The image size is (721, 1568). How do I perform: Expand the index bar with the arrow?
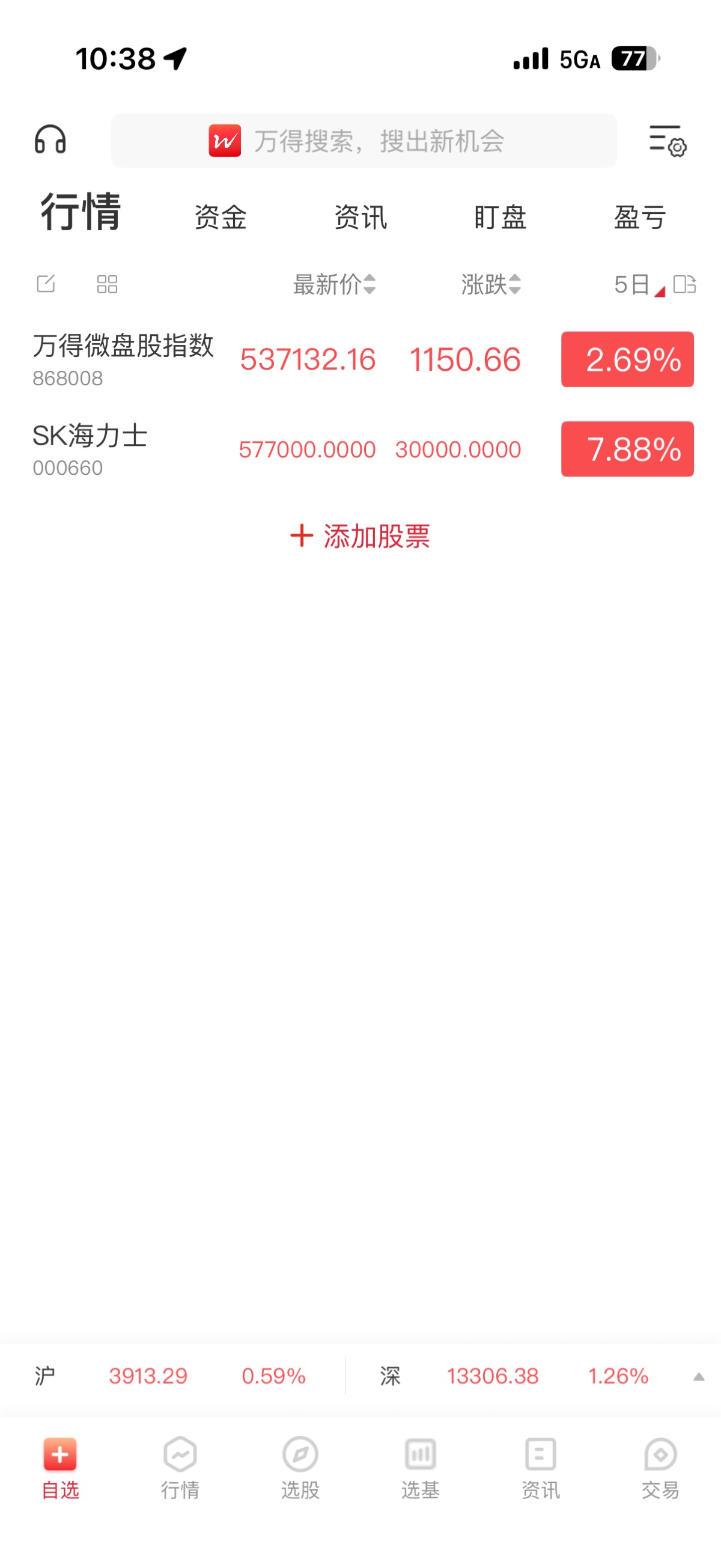[699, 1376]
